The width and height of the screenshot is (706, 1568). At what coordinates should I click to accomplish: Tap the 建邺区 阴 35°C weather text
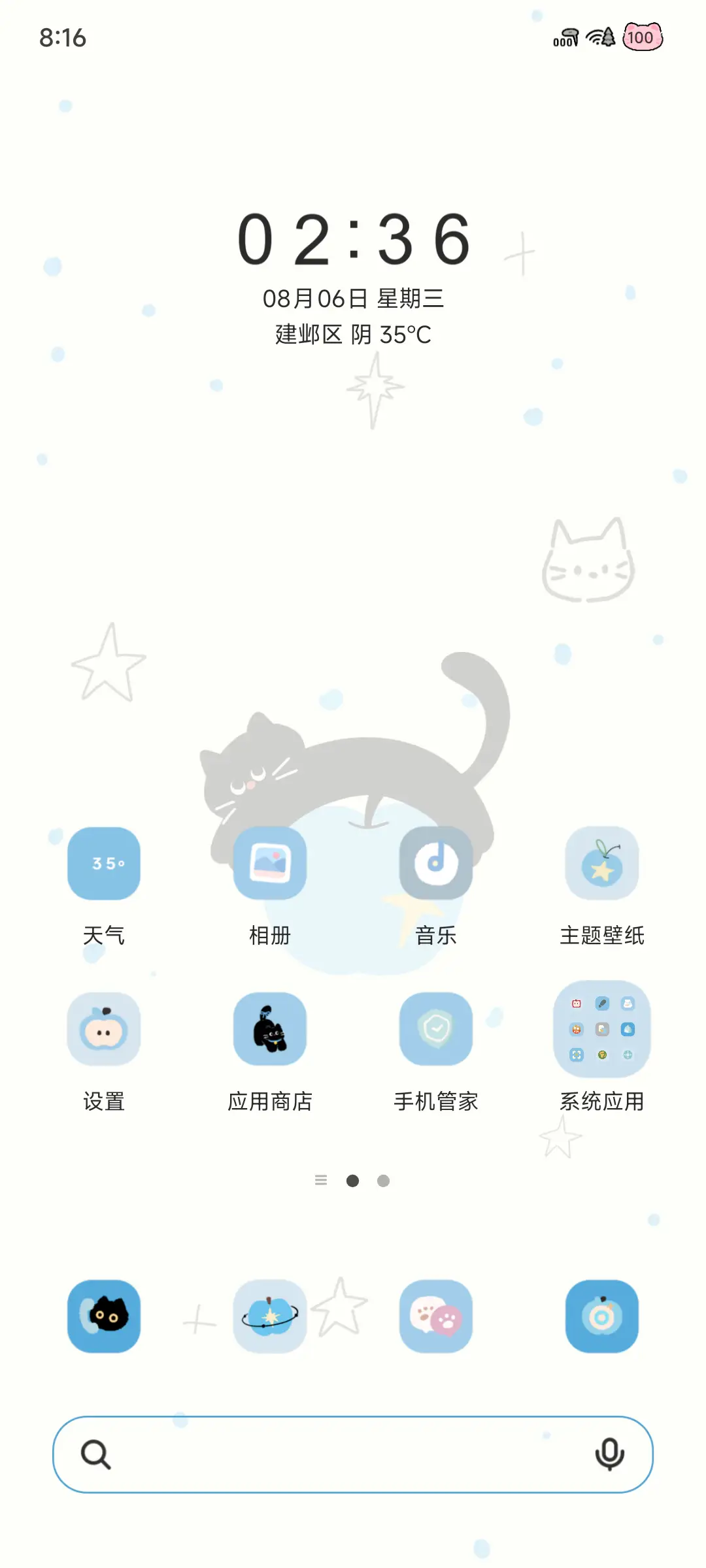[353, 335]
